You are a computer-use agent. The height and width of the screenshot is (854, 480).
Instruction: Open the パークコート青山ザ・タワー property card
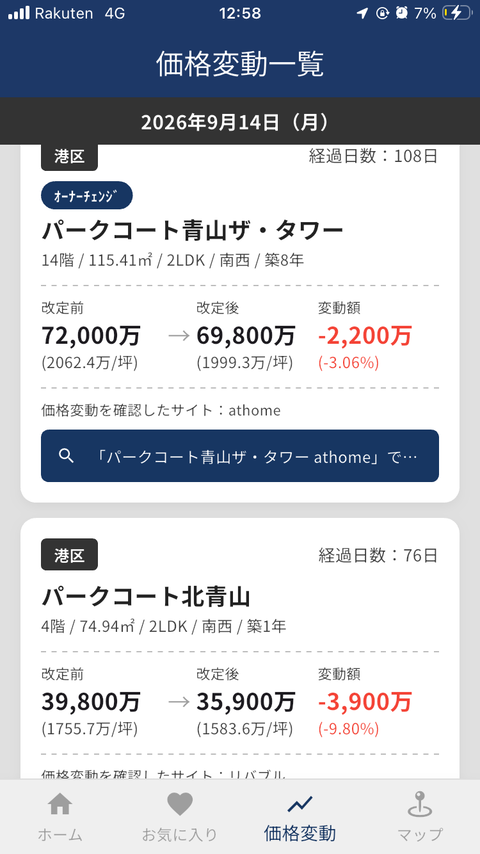tap(240, 324)
